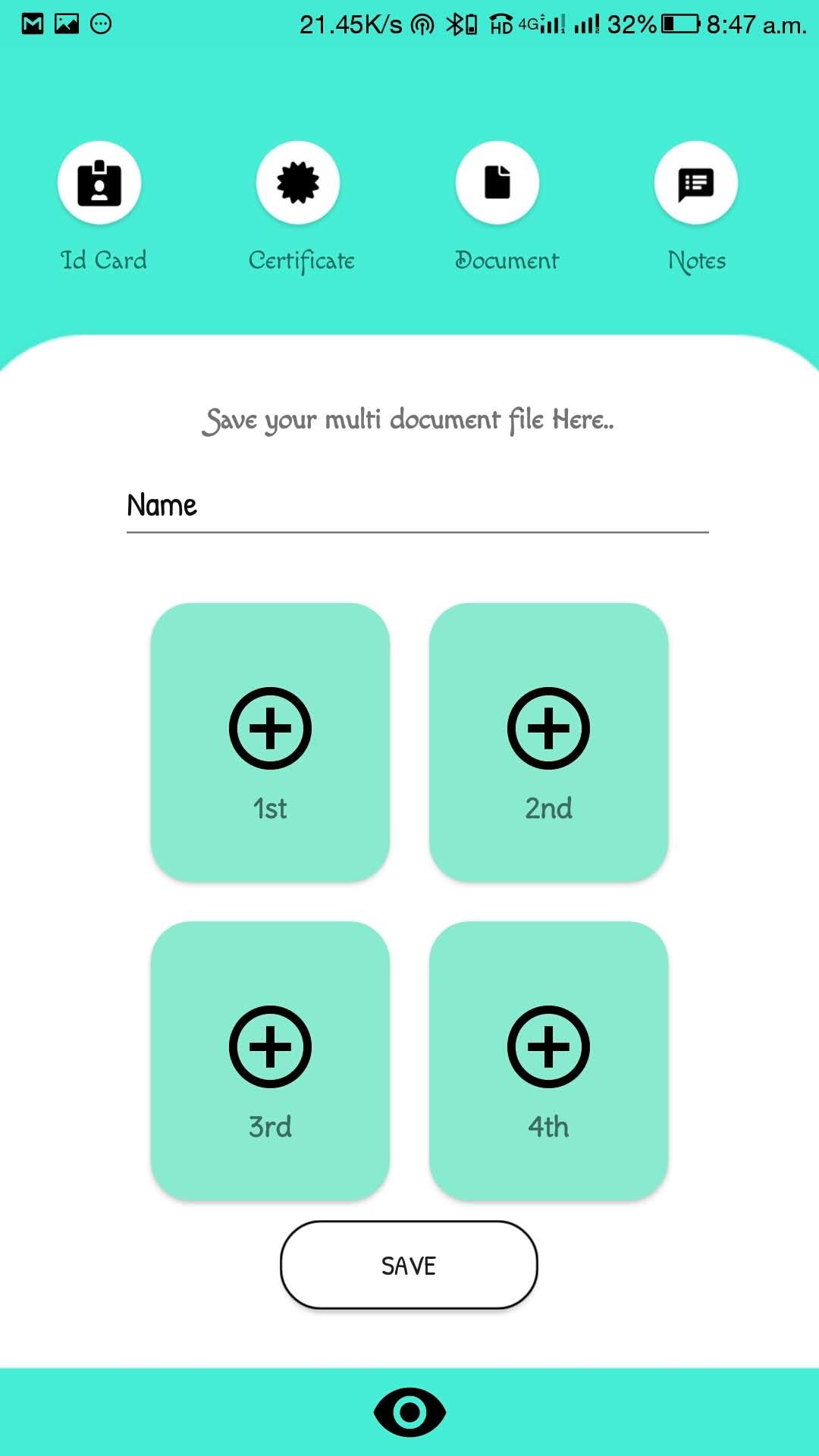819x1456 pixels.
Task: Add a file to the 3rd slot
Action: [270, 1047]
